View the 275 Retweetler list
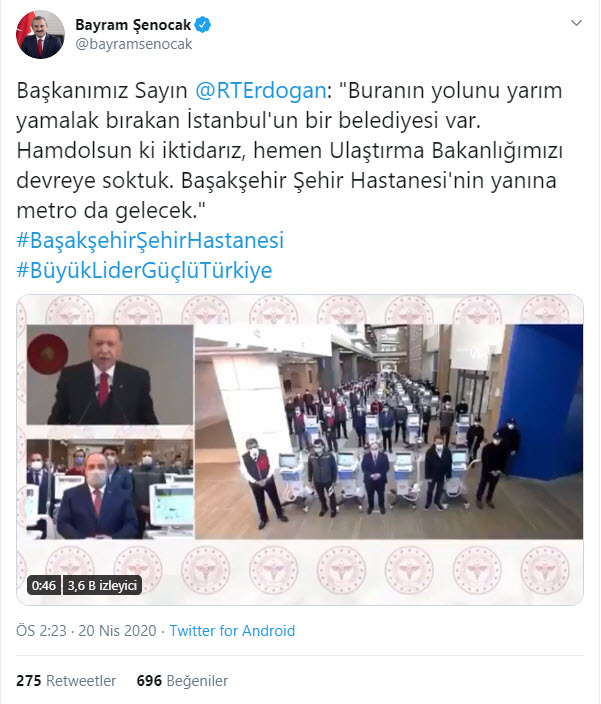Screen dimensions: 601x704 [x=66, y=681]
